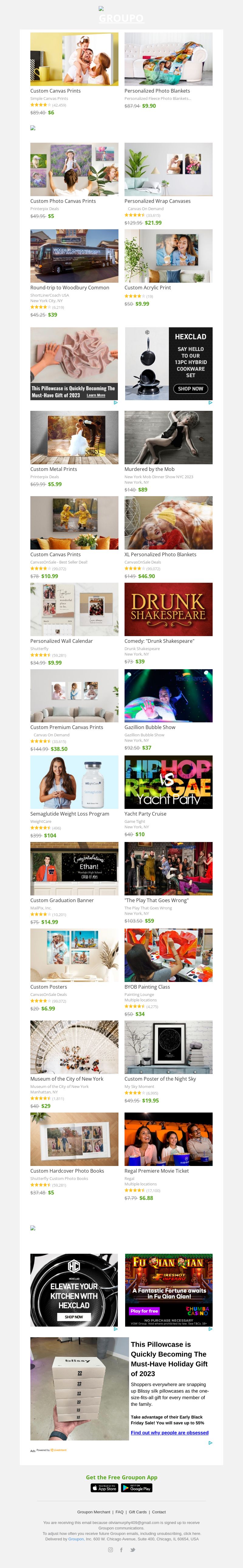Get the app on Google Play
This screenshot has width=243, height=1568.
137,1488
